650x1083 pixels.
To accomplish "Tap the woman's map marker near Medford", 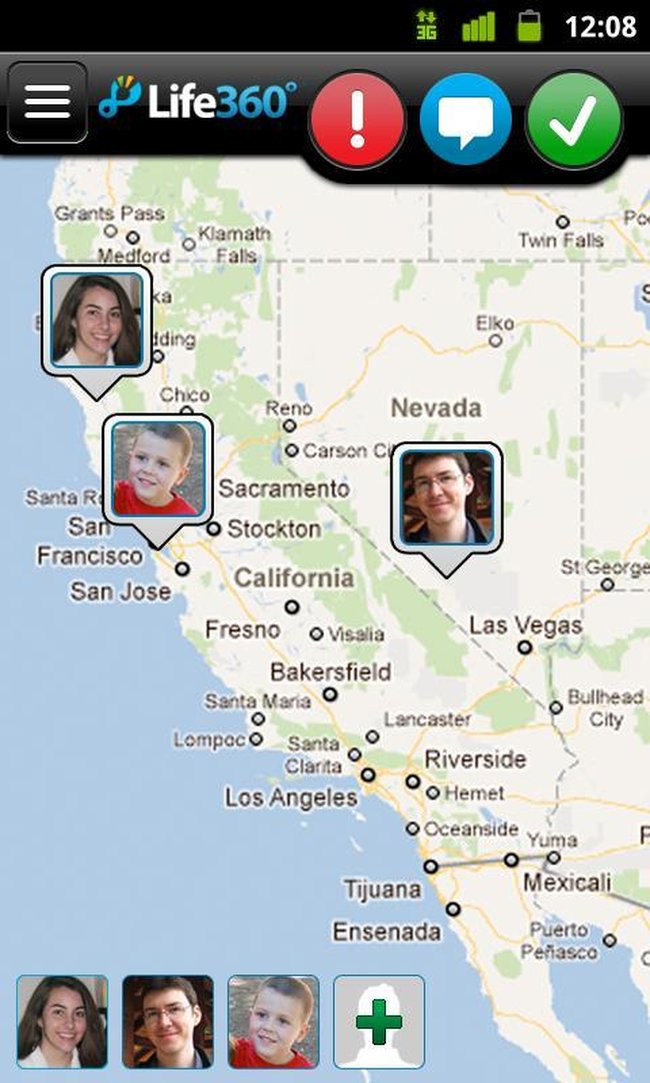I will 96,321.
